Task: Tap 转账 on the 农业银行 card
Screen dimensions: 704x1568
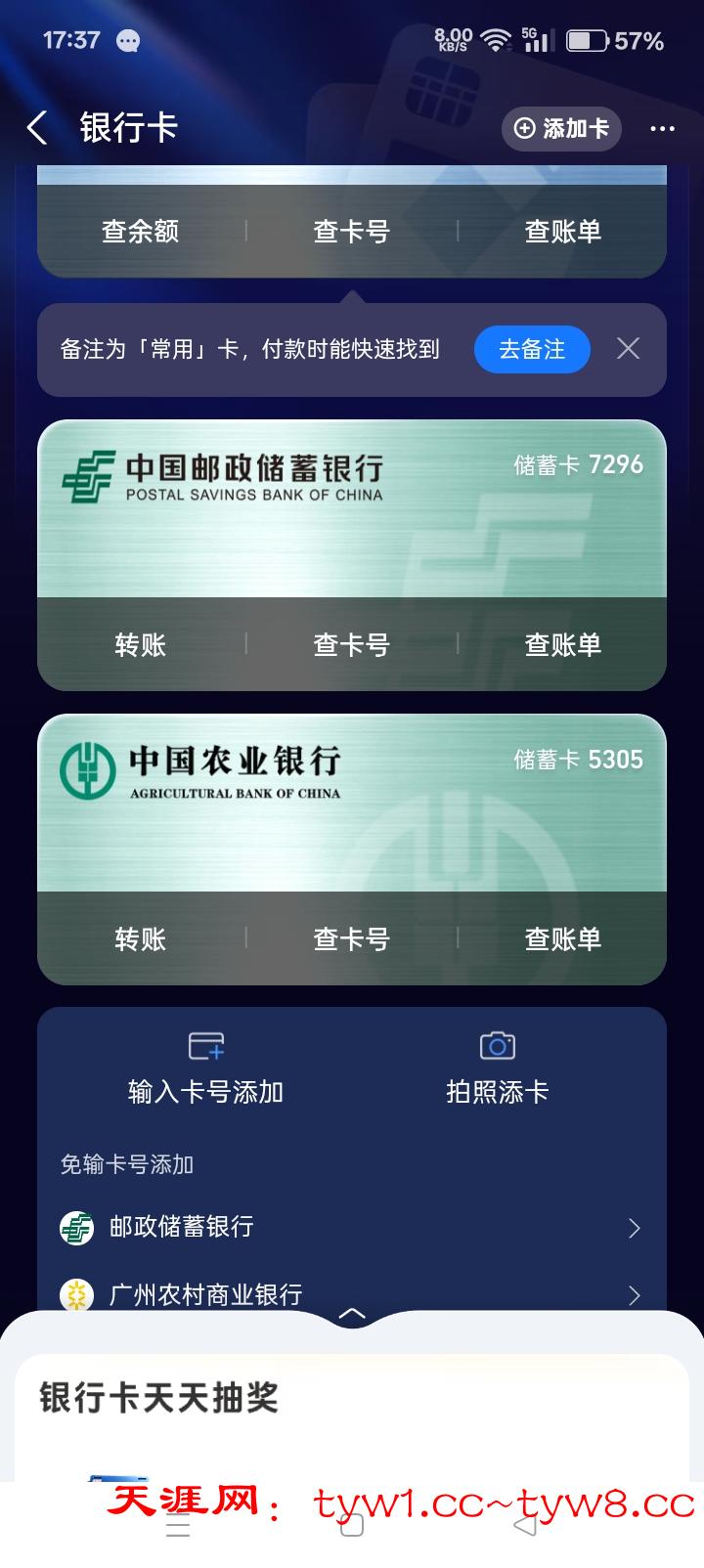Action: coord(140,938)
